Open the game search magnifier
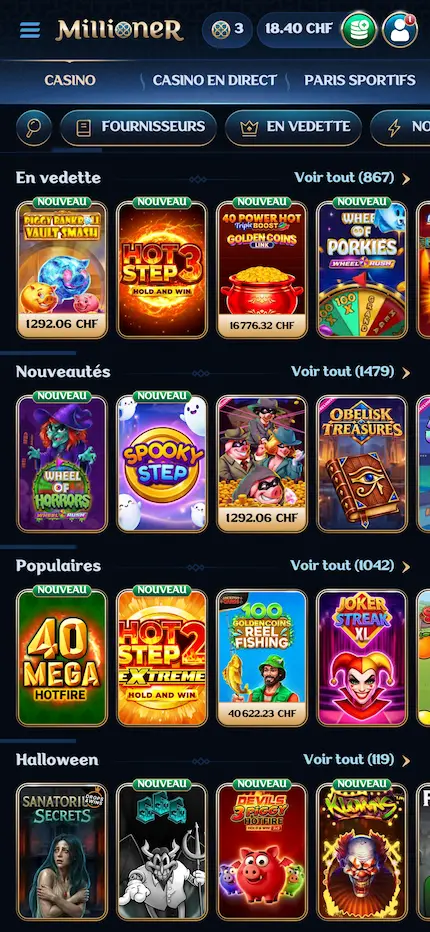The image size is (430, 932). coord(34,127)
